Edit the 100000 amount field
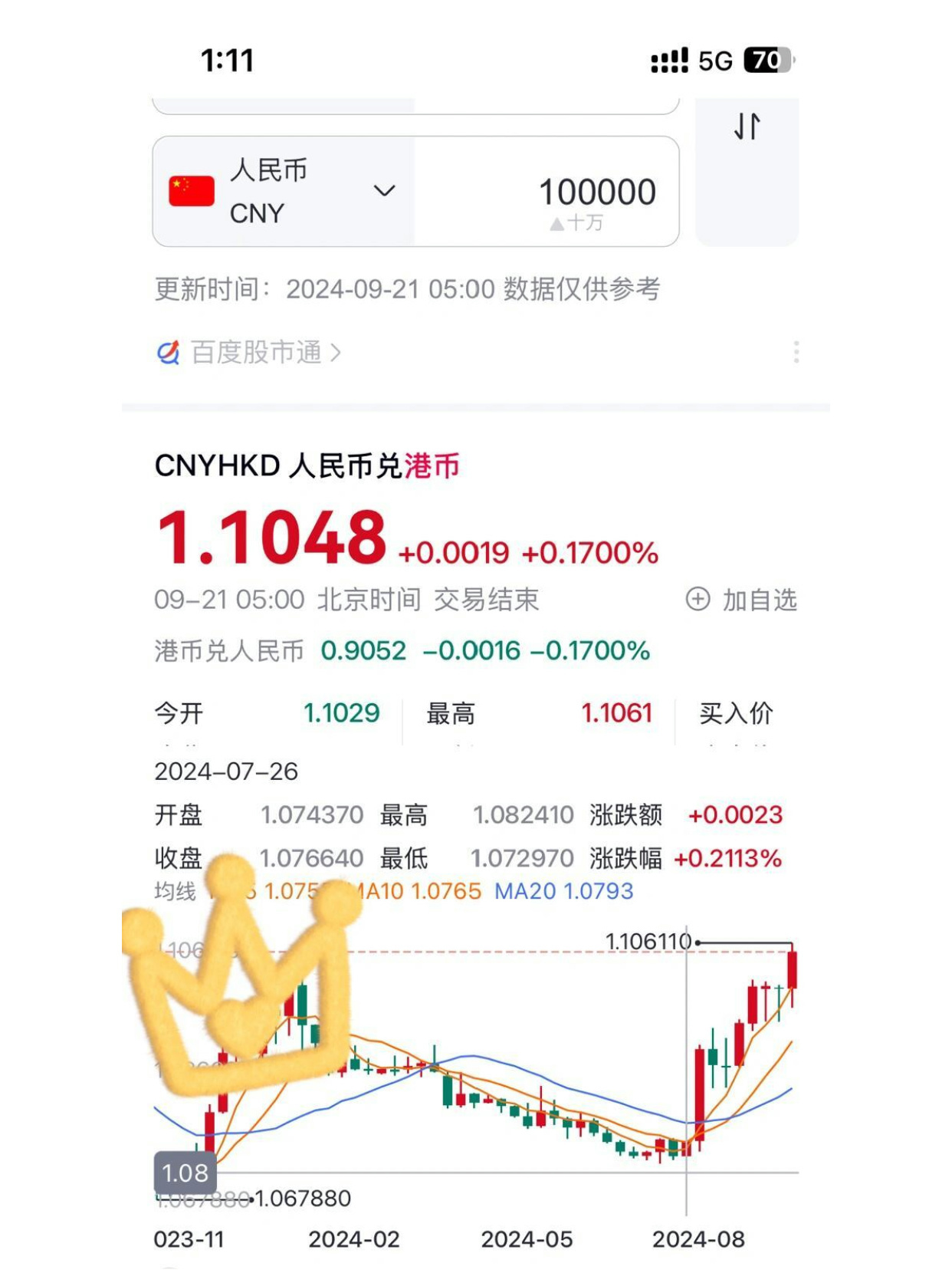The image size is (952, 1273). click(596, 192)
